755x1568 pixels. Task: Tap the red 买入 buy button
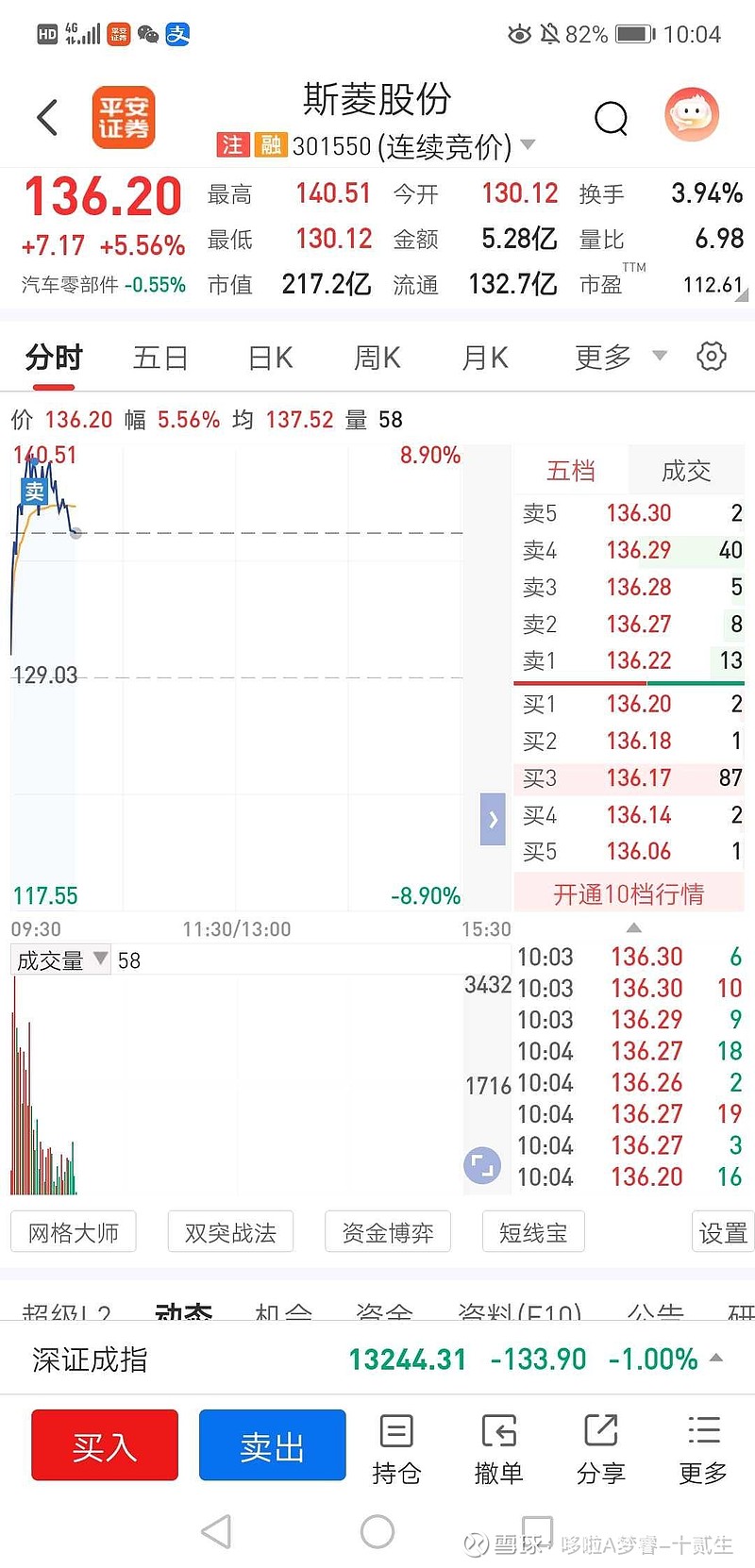click(x=104, y=1444)
